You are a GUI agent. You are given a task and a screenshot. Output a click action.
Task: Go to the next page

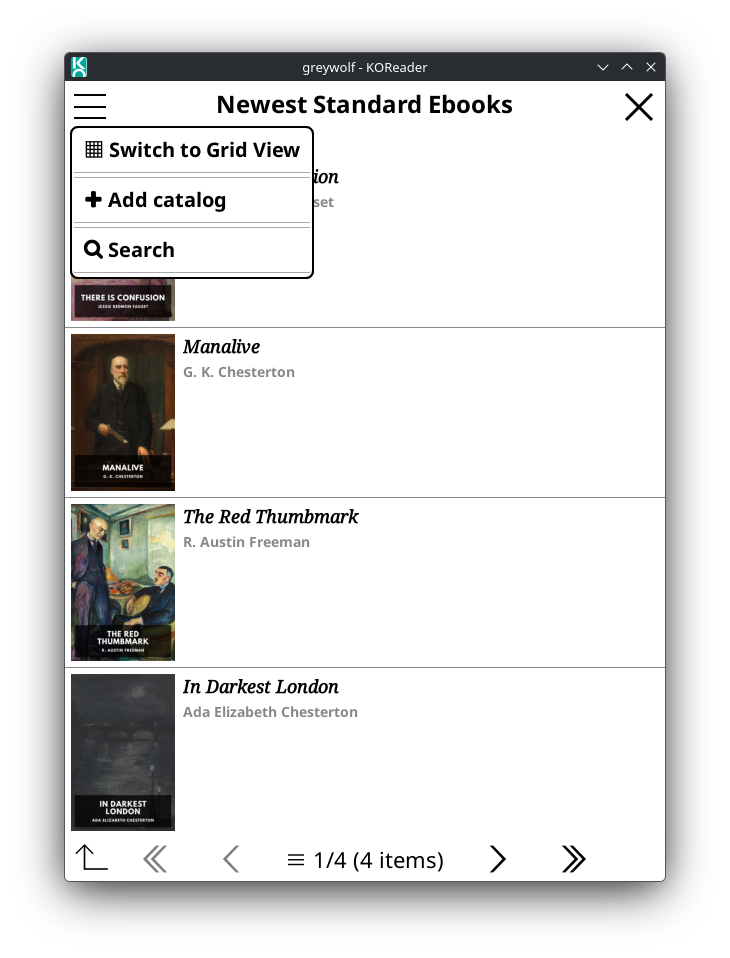click(498, 859)
